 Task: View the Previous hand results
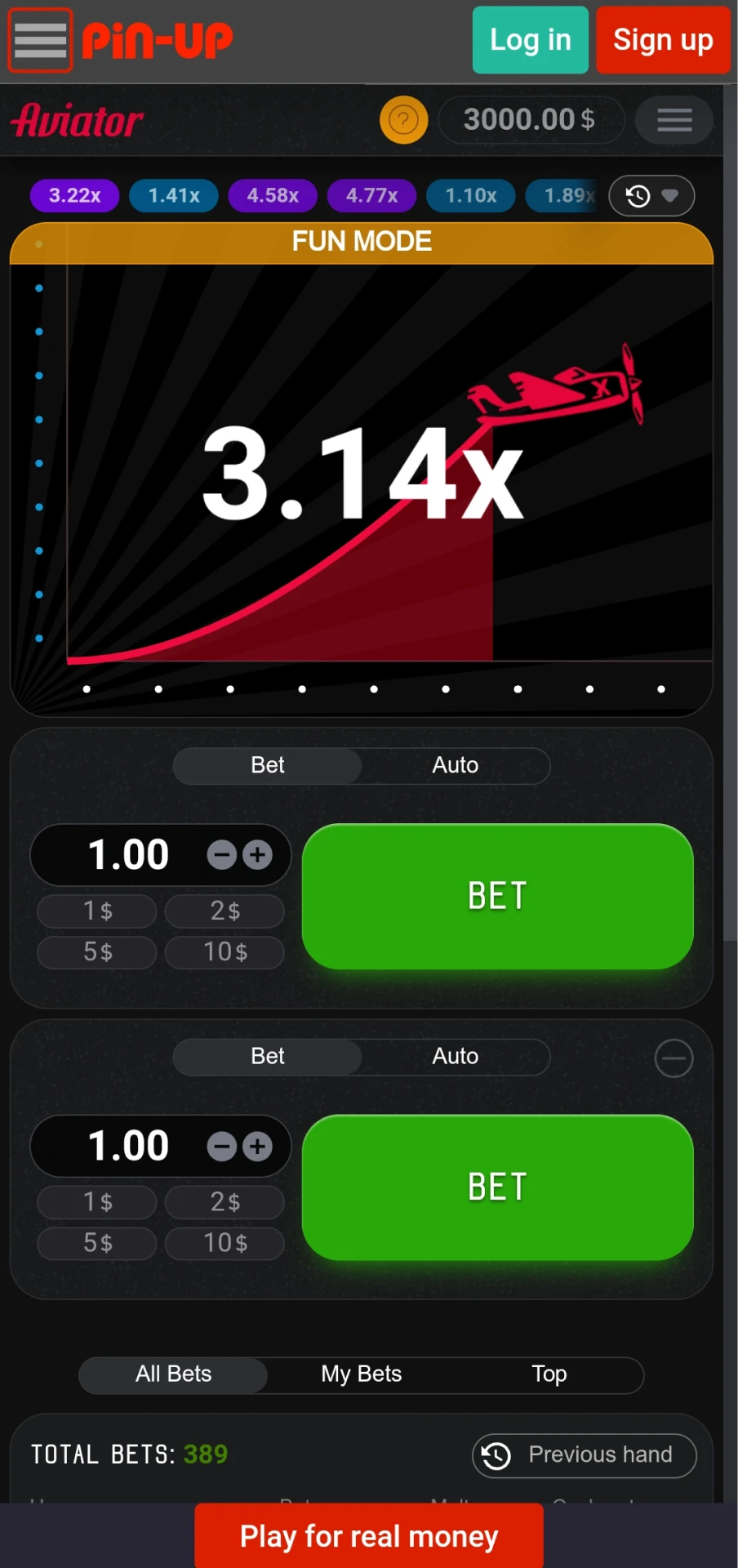[584, 1455]
